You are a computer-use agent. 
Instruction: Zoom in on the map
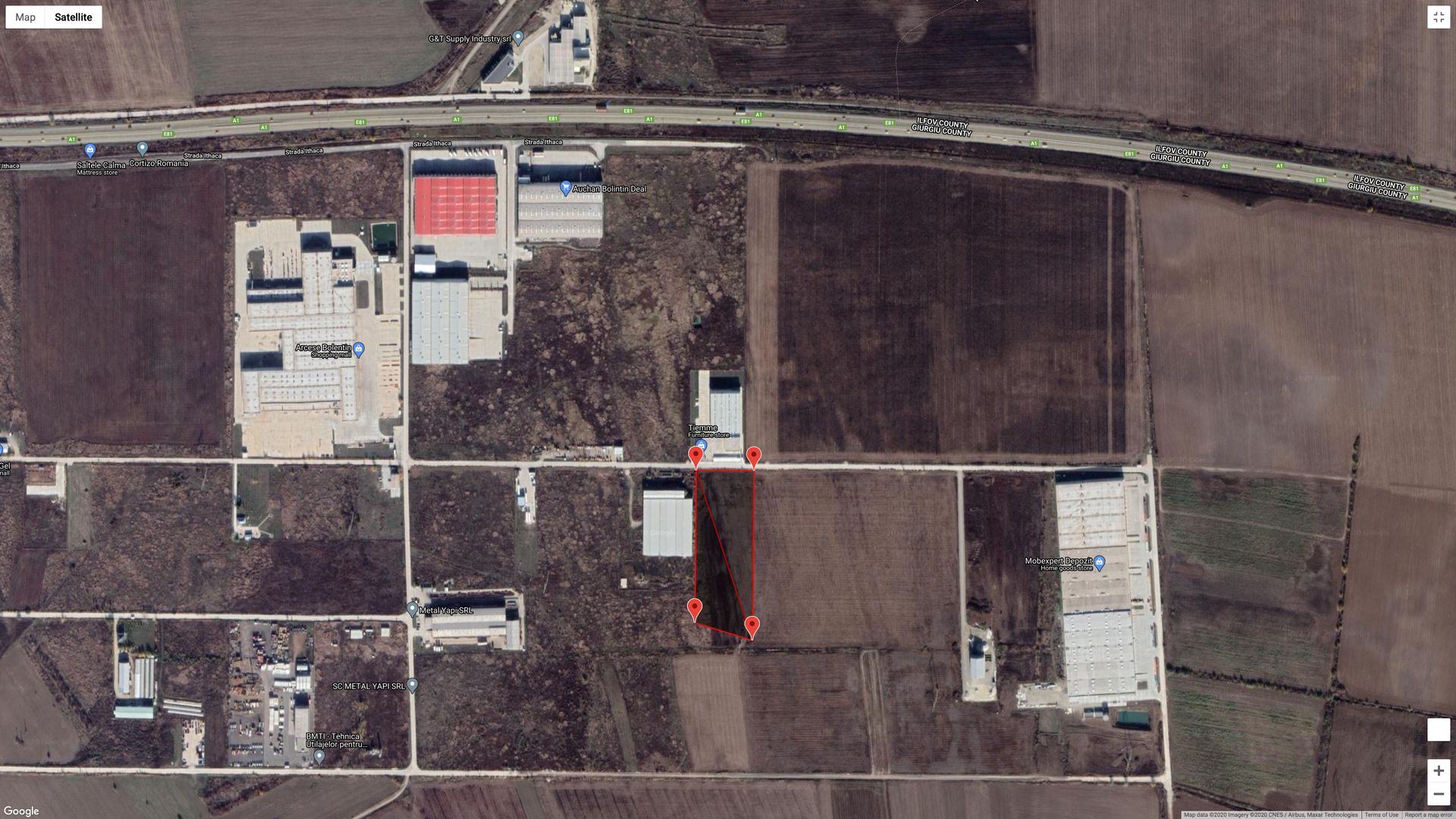pos(1438,770)
